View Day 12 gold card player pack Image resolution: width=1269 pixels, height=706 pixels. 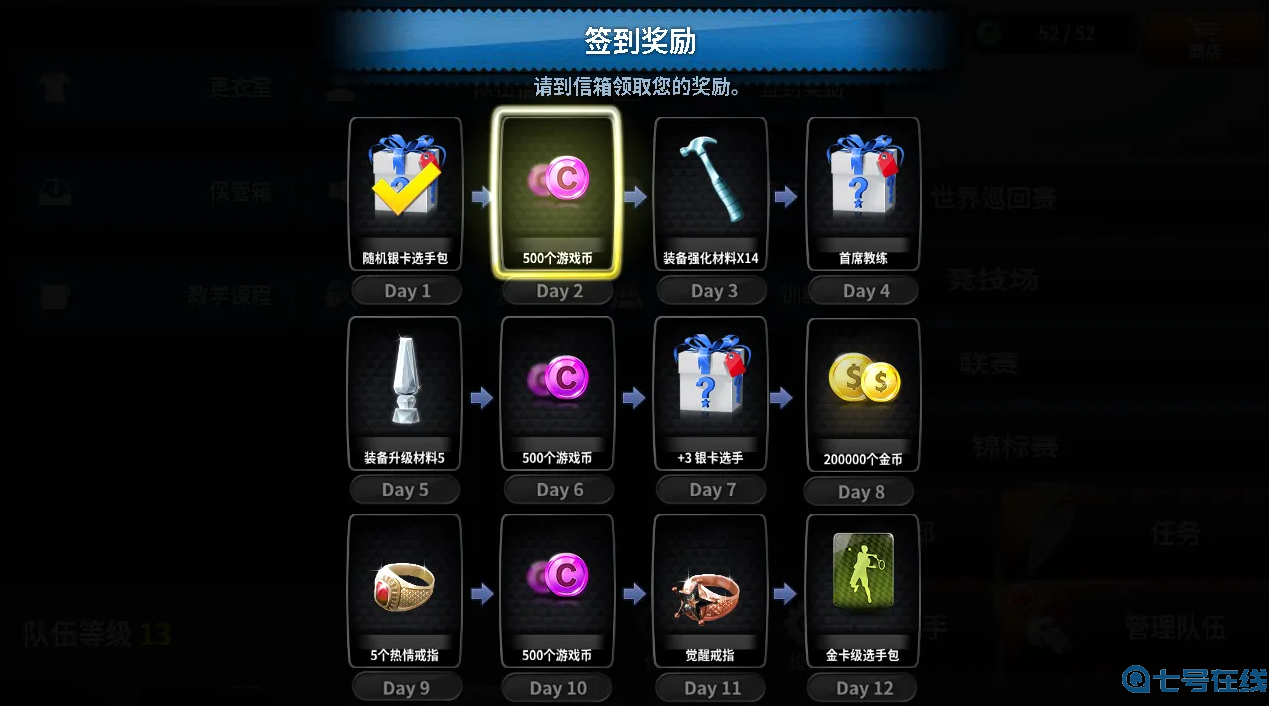(x=863, y=591)
